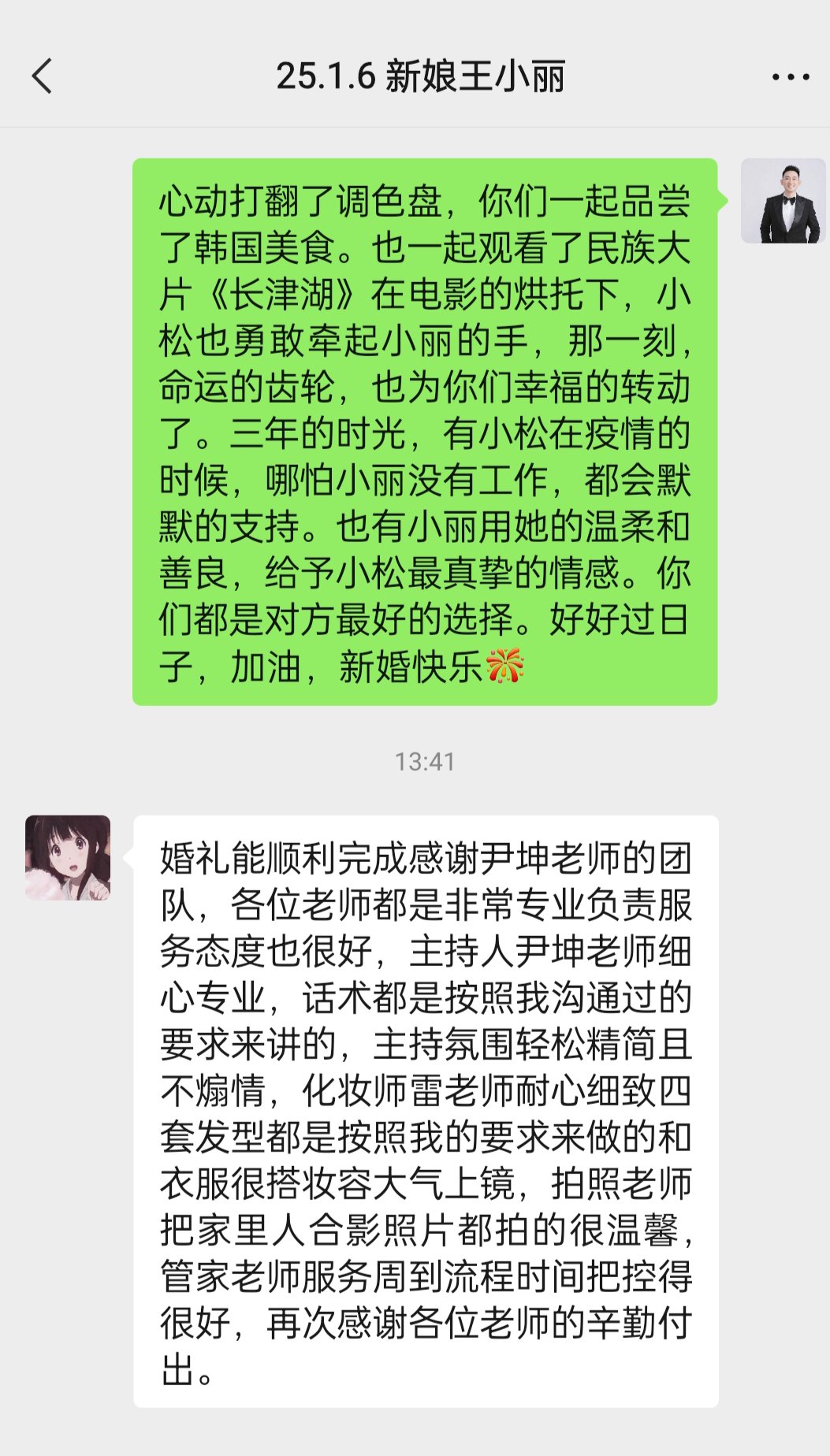Open the anime girl avatar's profile
The height and width of the screenshot is (1456, 830).
click(x=68, y=858)
